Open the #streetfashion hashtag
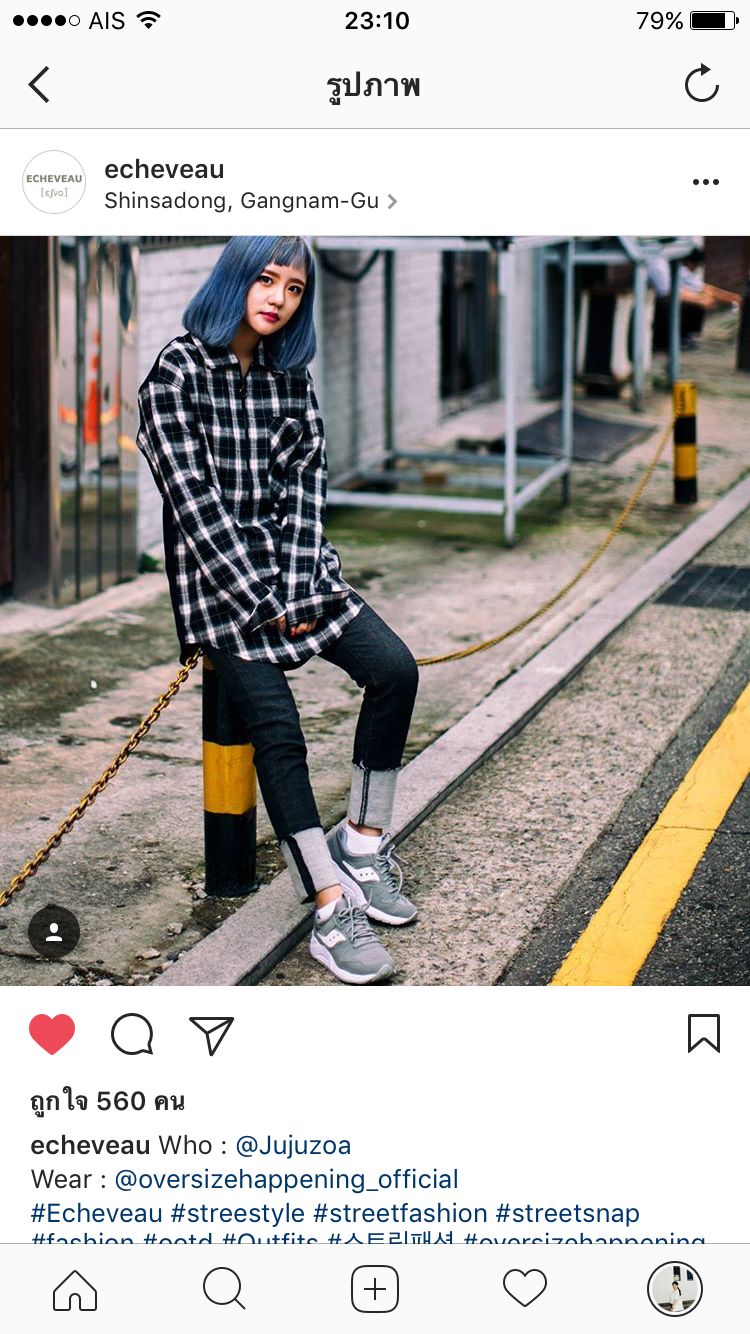 pos(400,1213)
